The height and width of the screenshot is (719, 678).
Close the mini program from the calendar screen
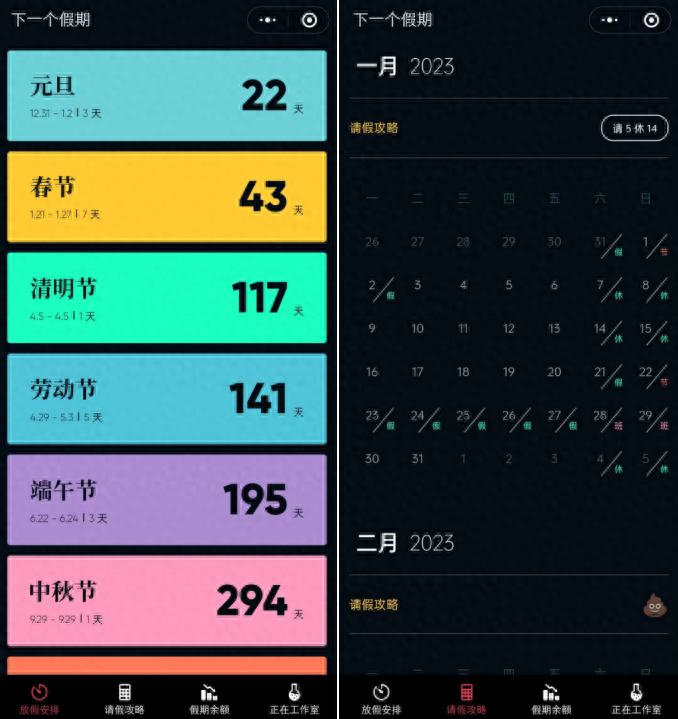[651, 20]
